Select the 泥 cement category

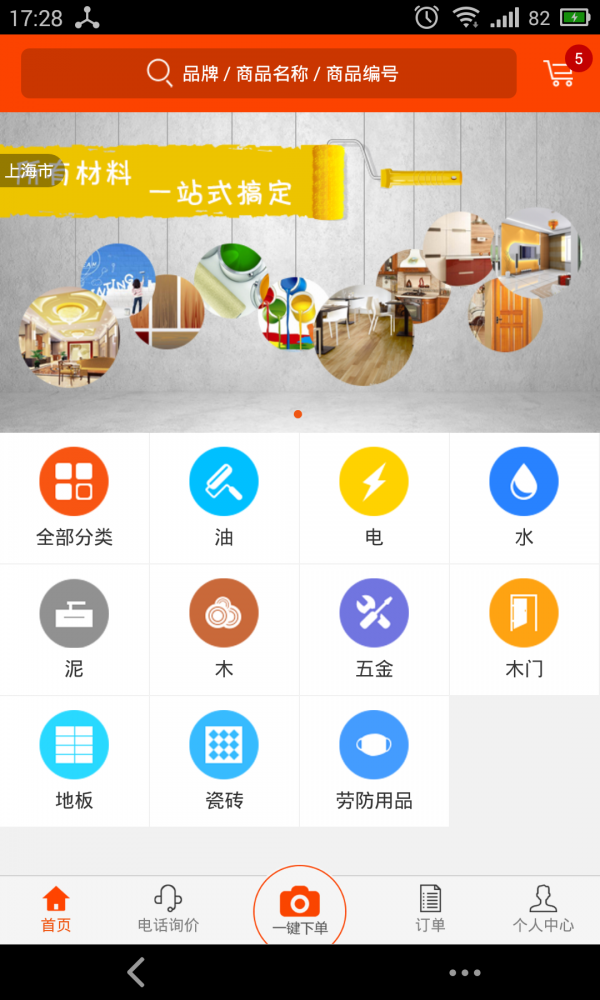[74, 630]
